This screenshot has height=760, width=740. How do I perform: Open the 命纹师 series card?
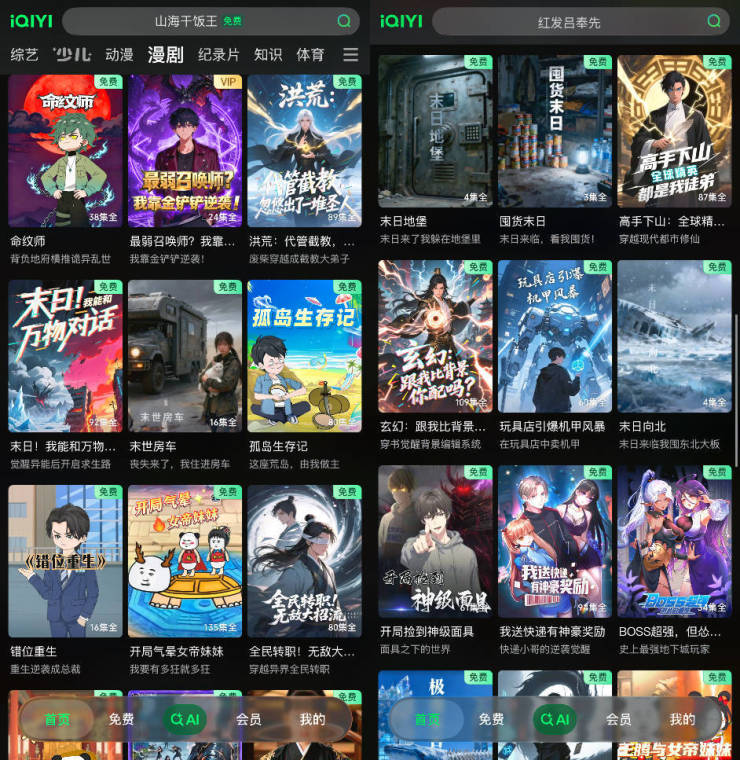[65, 150]
